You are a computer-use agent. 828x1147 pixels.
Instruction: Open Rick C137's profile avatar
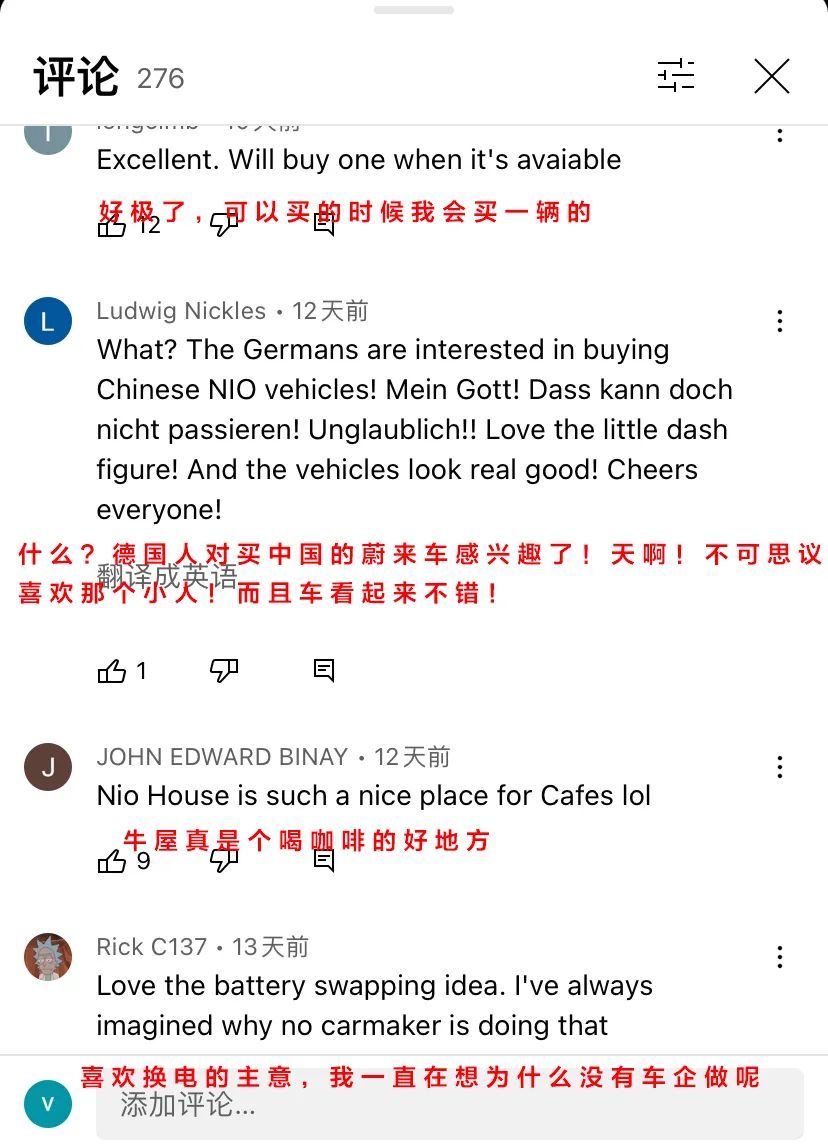click(x=48, y=957)
